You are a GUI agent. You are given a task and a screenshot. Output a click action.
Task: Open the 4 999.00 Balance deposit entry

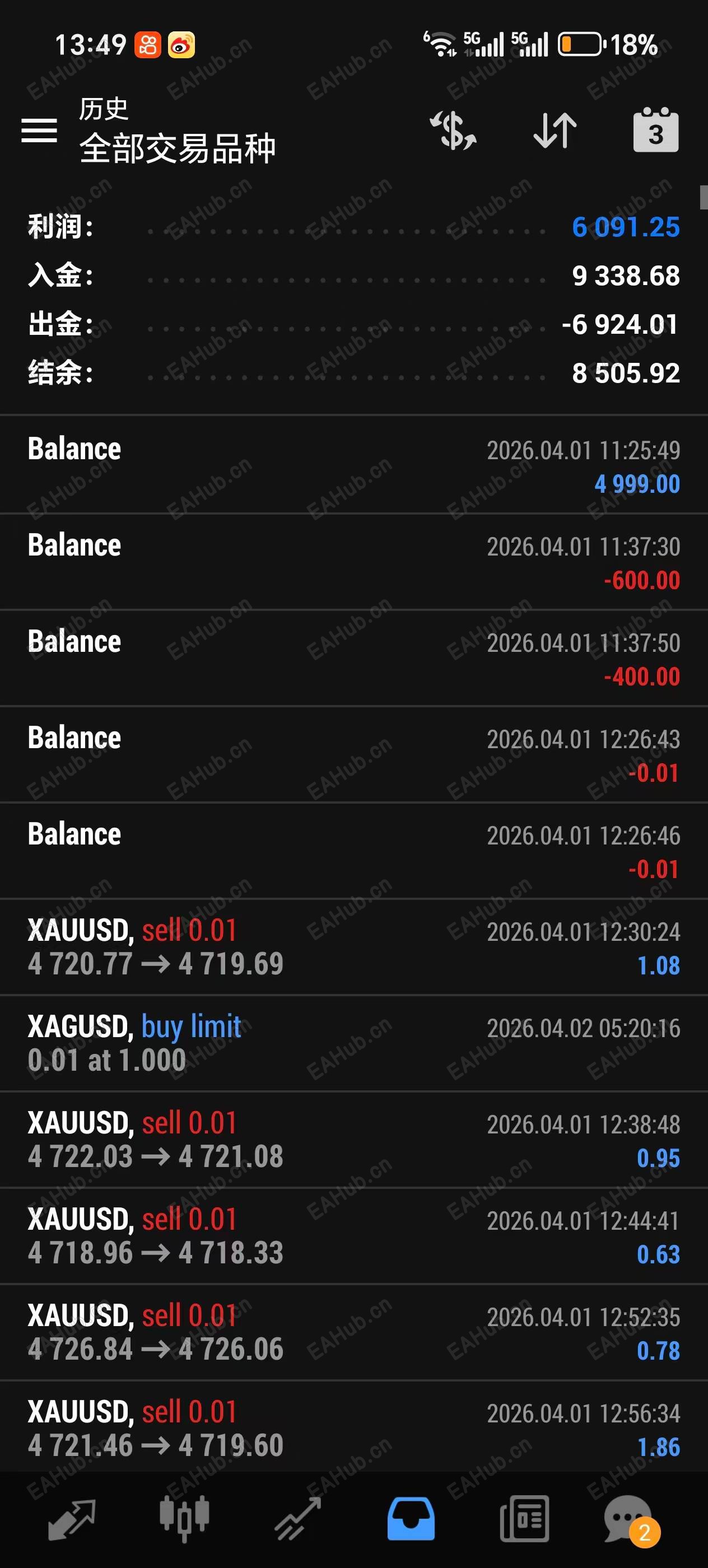pyautogui.click(x=353, y=466)
